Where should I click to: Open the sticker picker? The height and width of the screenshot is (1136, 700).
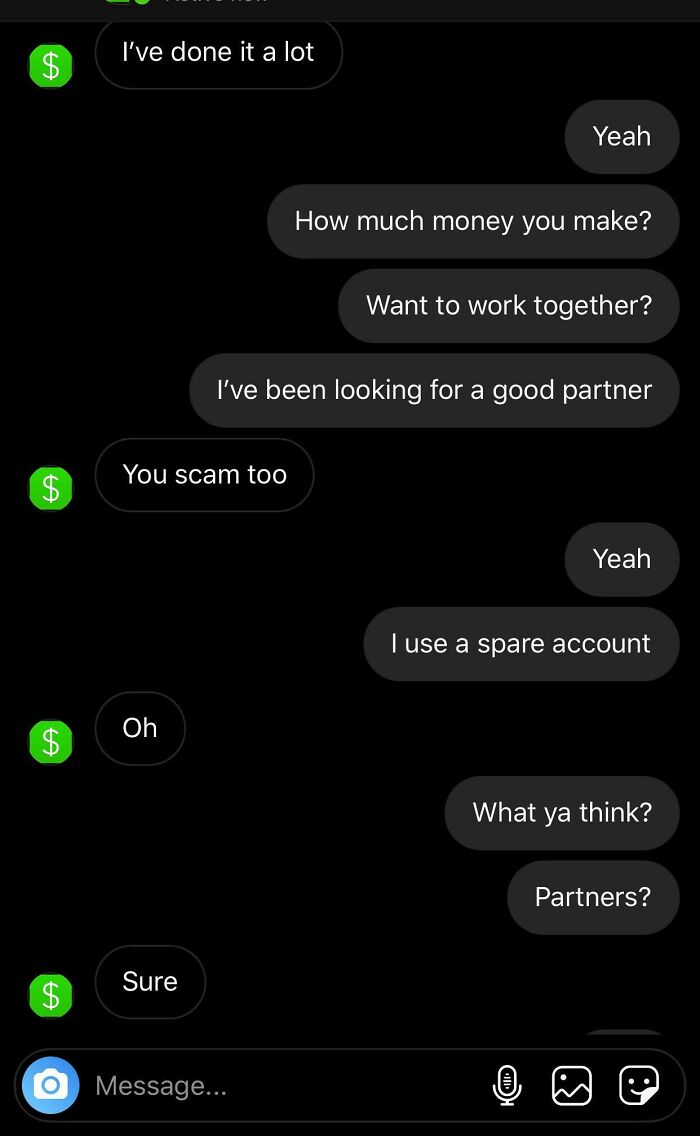click(x=639, y=1085)
